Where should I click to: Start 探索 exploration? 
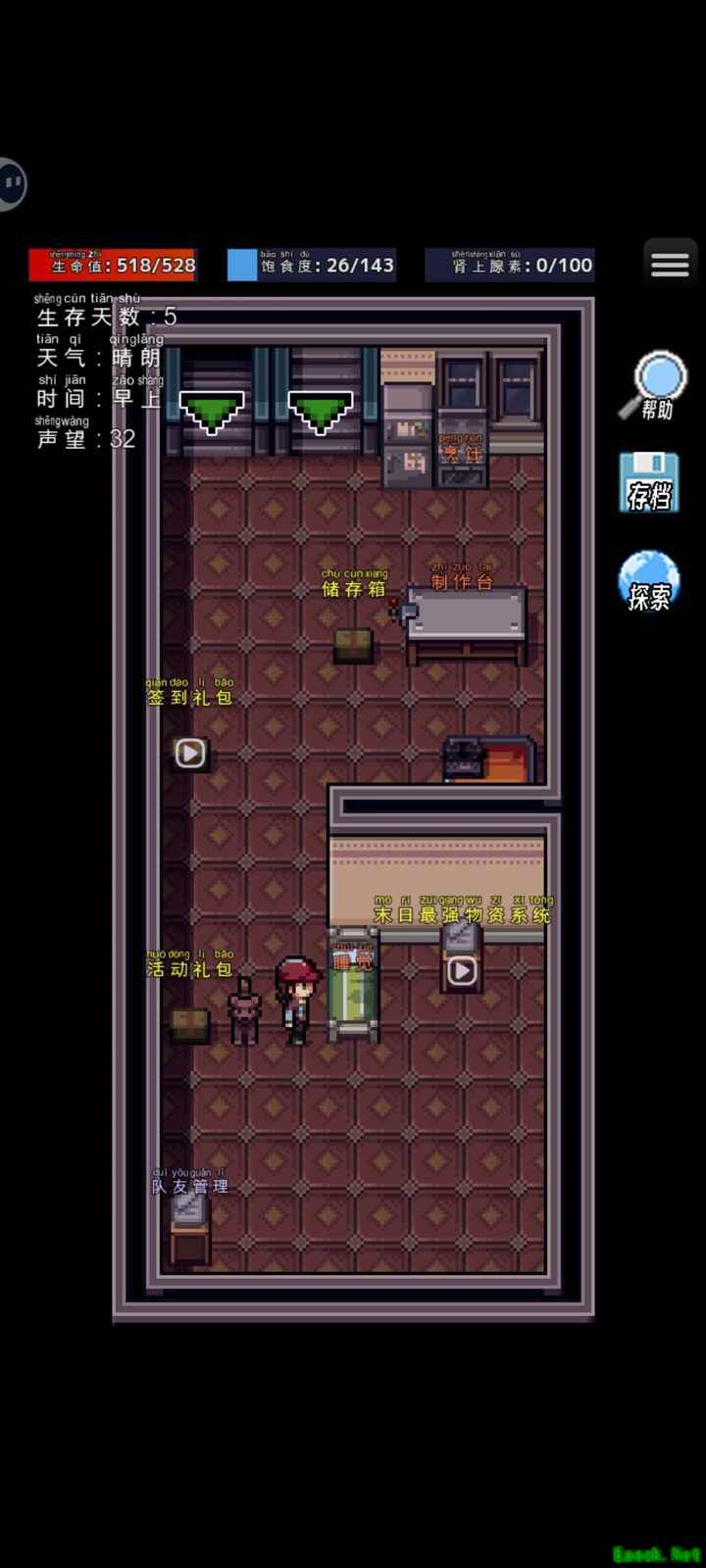coord(649,583)
